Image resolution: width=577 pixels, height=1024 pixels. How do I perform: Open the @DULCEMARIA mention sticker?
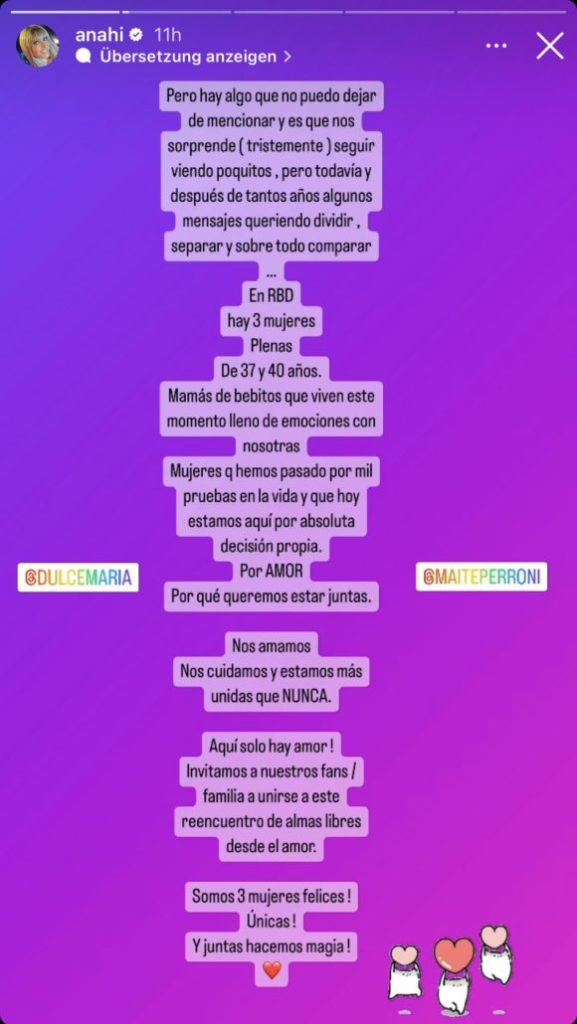[x=78, y=577]
